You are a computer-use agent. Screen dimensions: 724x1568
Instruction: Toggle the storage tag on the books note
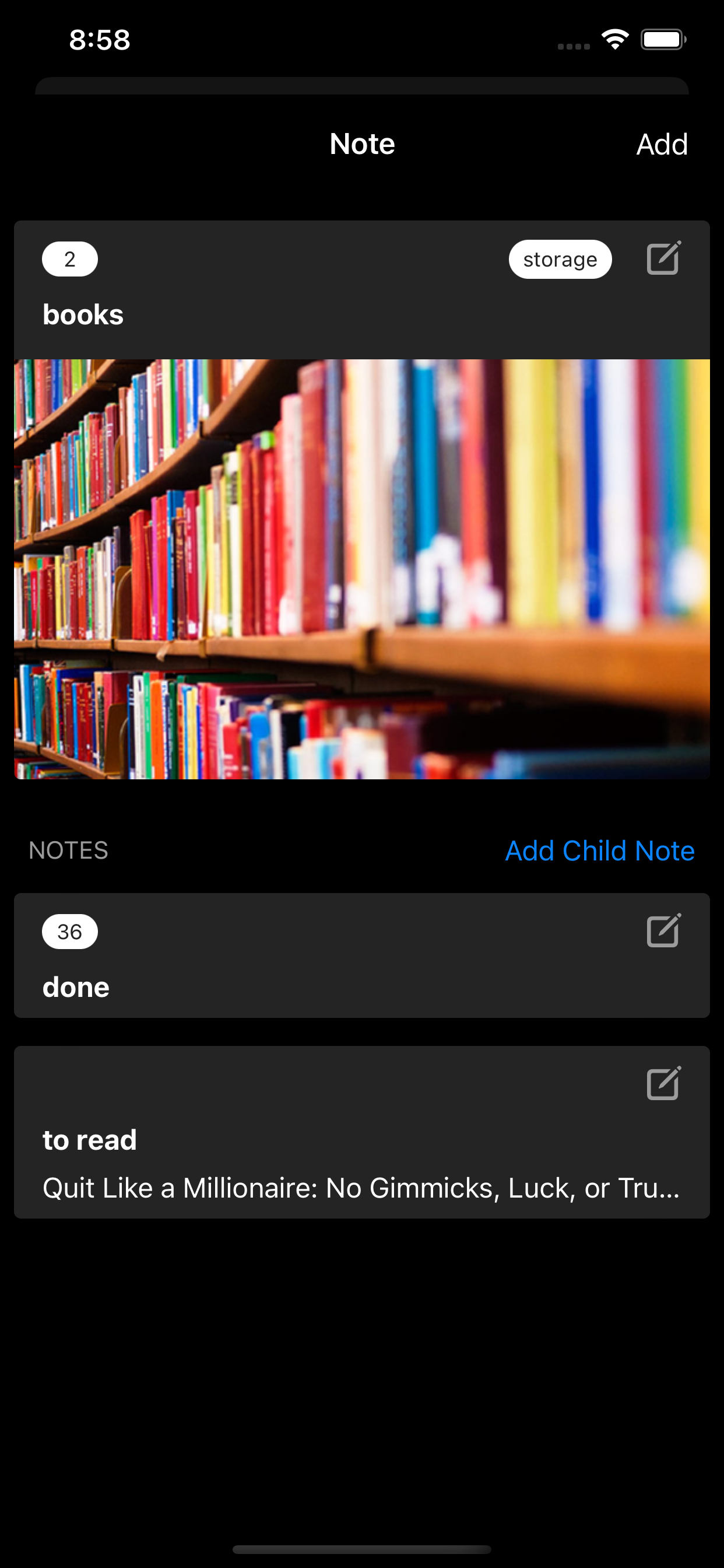tap(560, 258)
